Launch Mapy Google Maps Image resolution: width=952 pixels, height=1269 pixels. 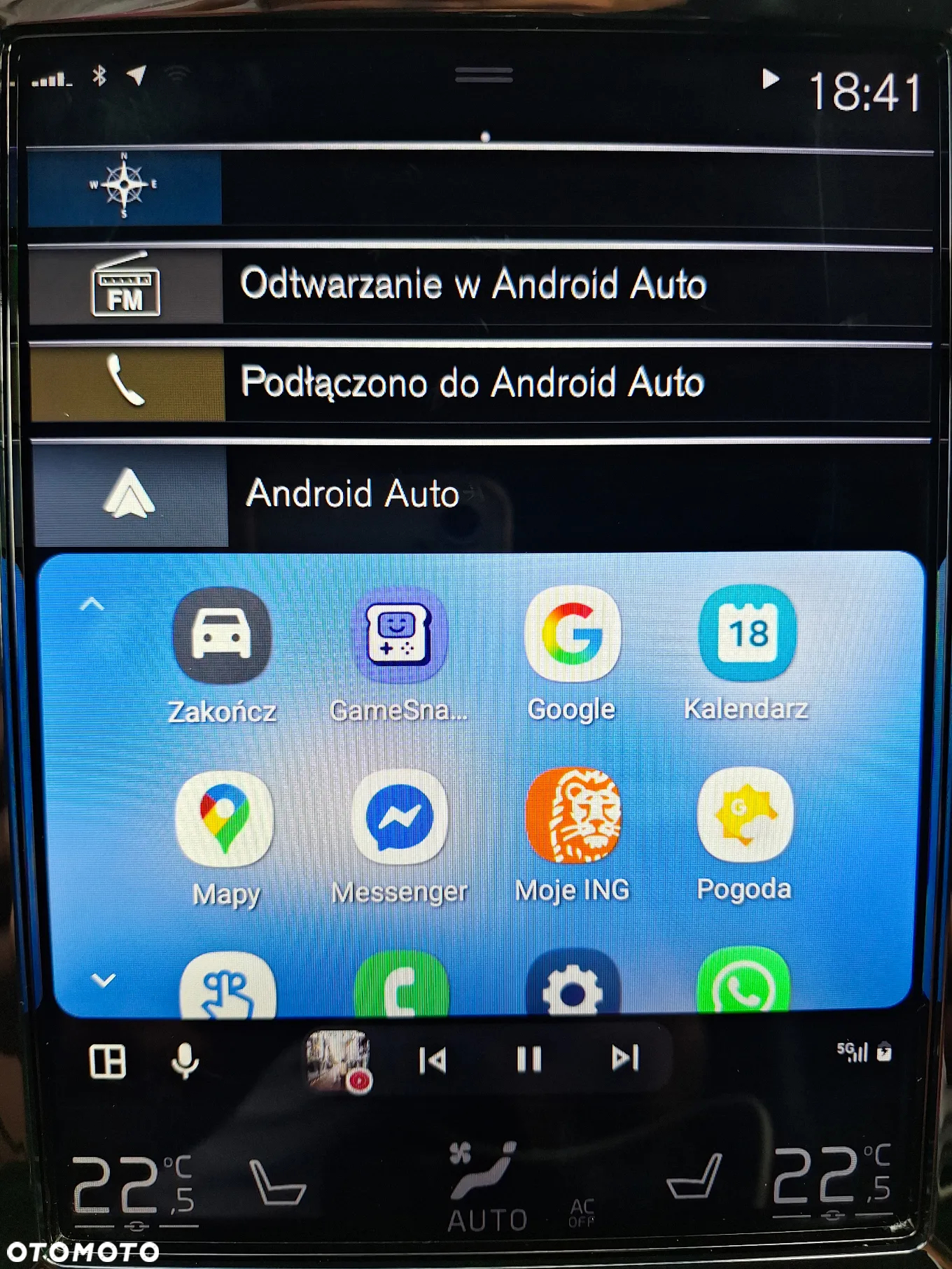(223, 819)
